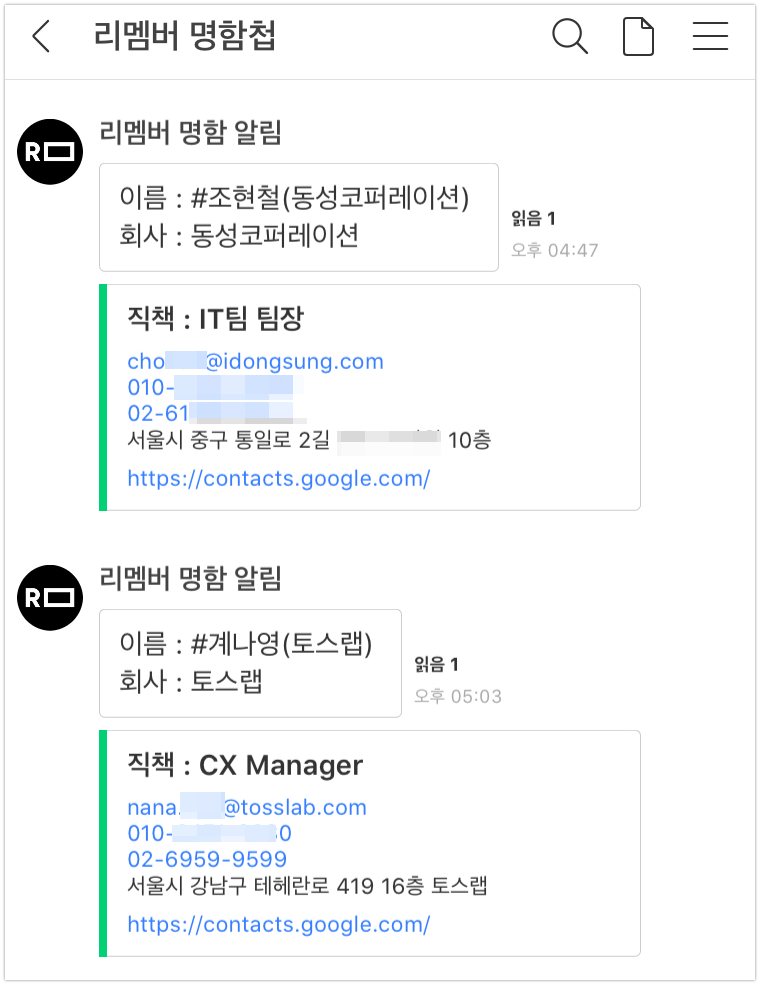760x985 pixels.
Task: Go back from 리멤버 명함첩 chat
Action: 41,37
